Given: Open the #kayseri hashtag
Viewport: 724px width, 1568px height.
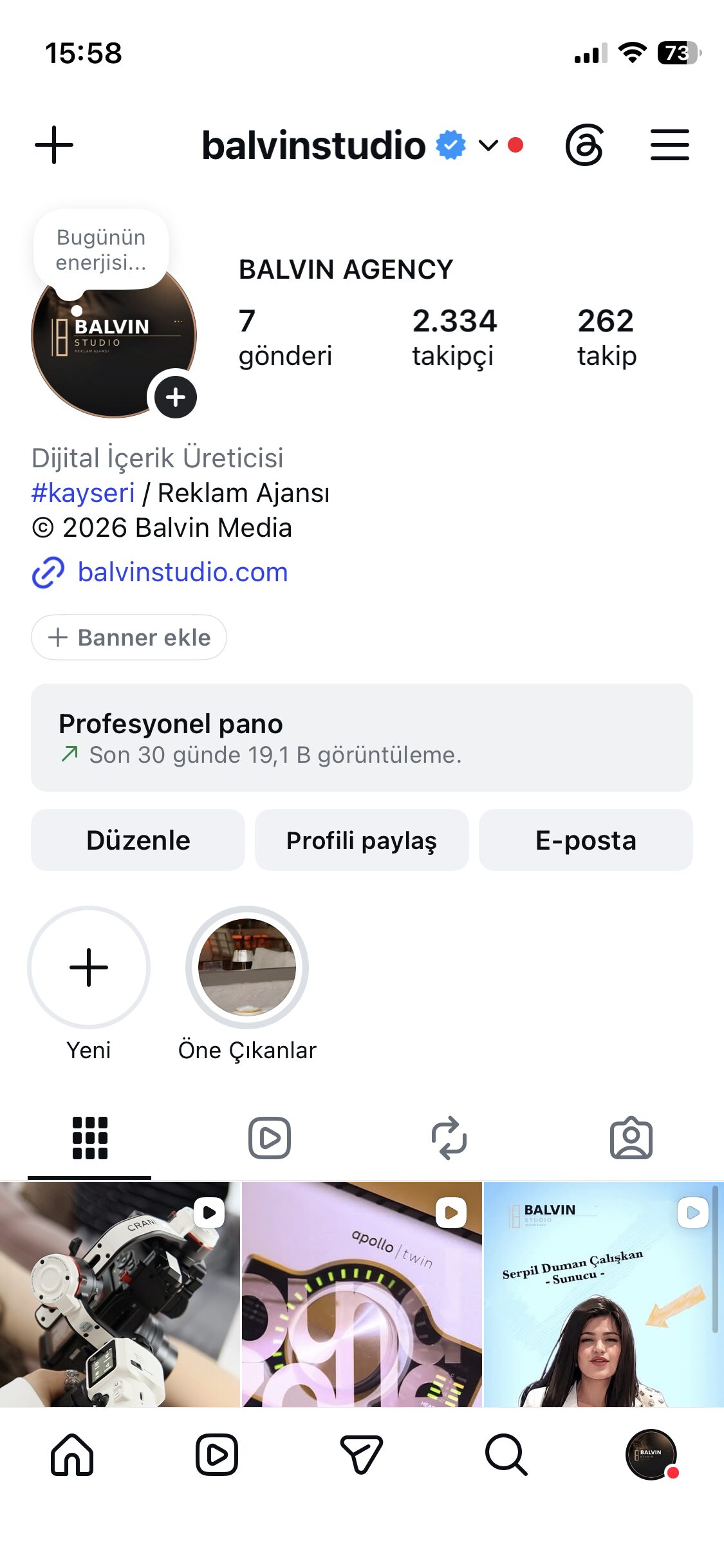Looking at the screenshot, I should [x=83, y=493].
